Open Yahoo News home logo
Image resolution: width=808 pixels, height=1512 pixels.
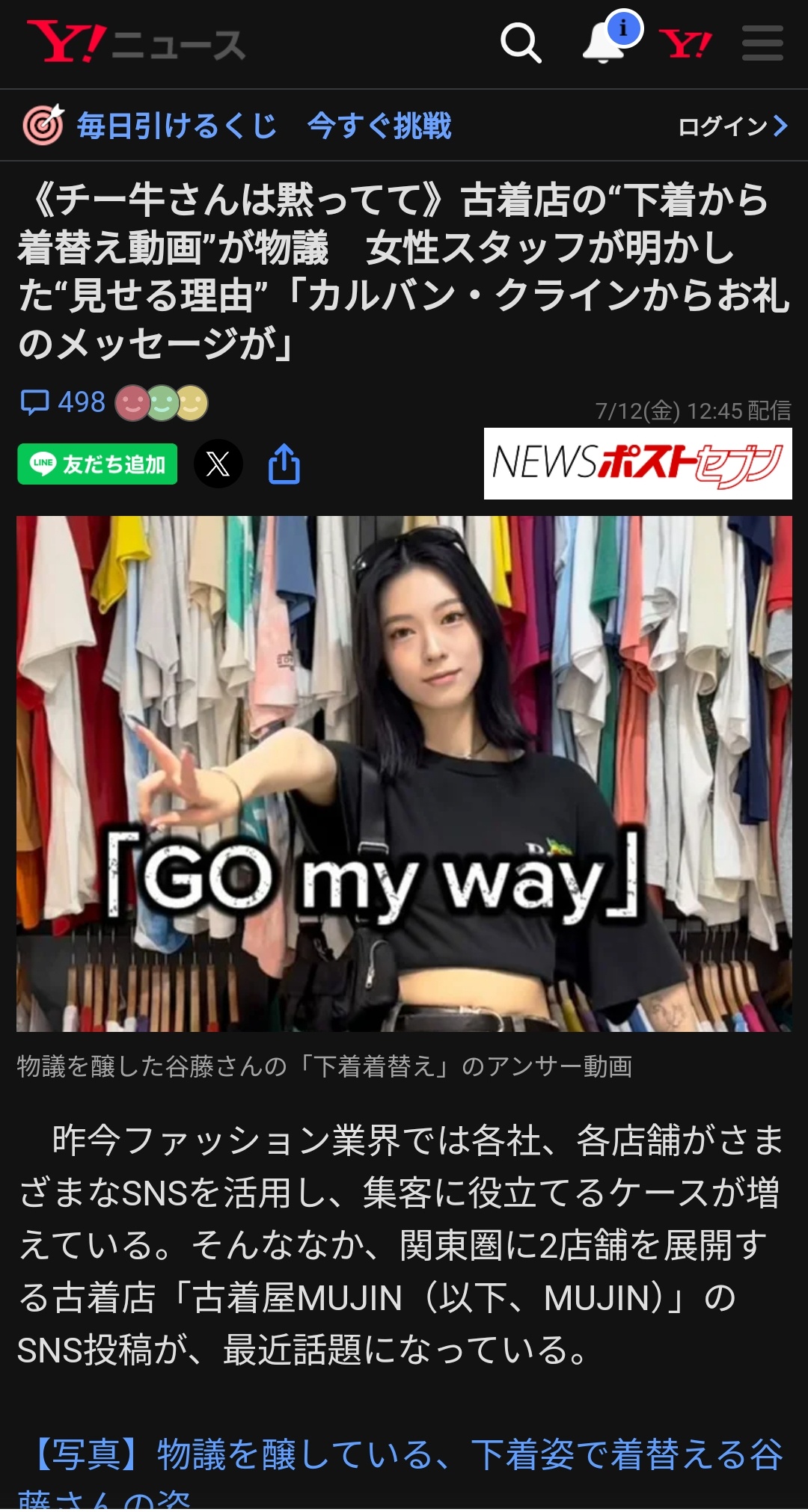(136, 43)
